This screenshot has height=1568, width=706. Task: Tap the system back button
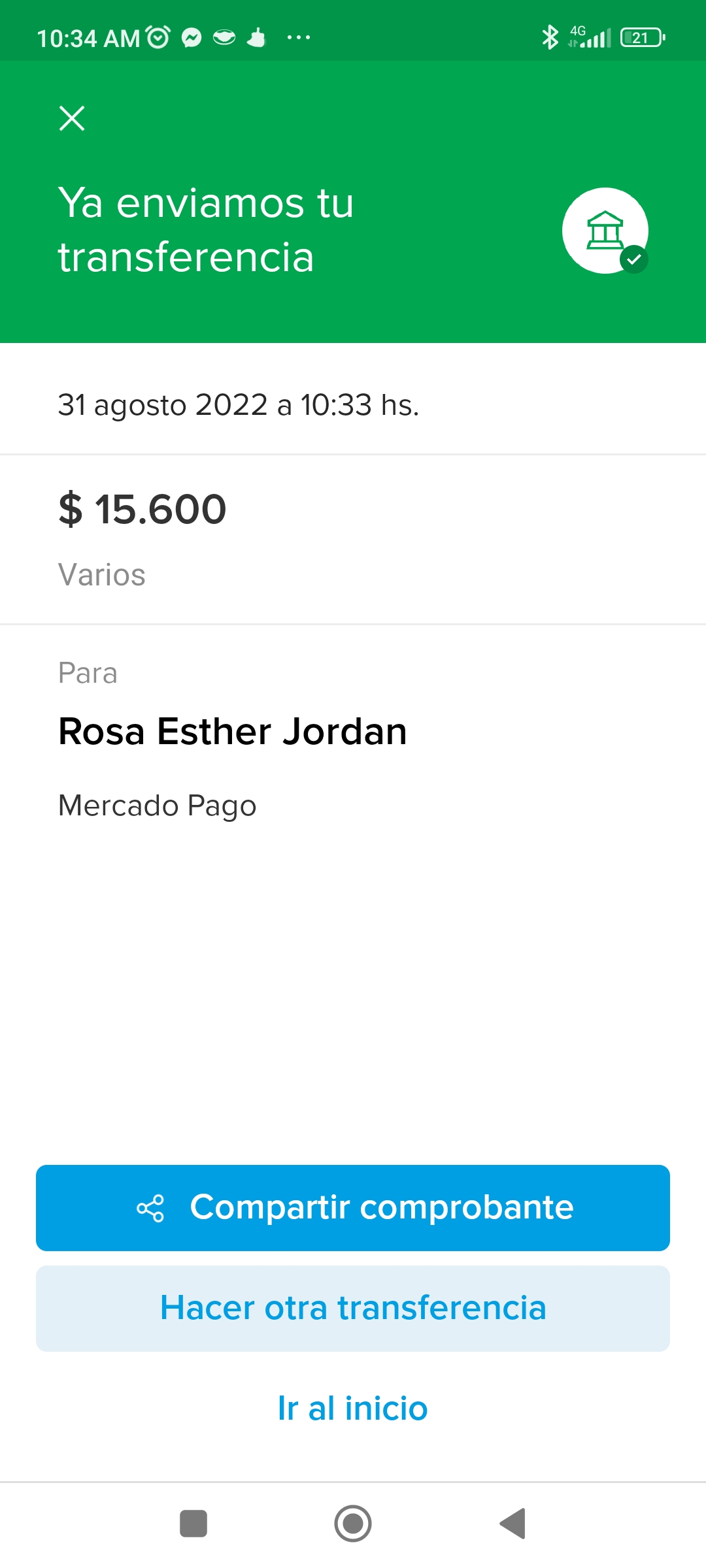(513, 1524)
